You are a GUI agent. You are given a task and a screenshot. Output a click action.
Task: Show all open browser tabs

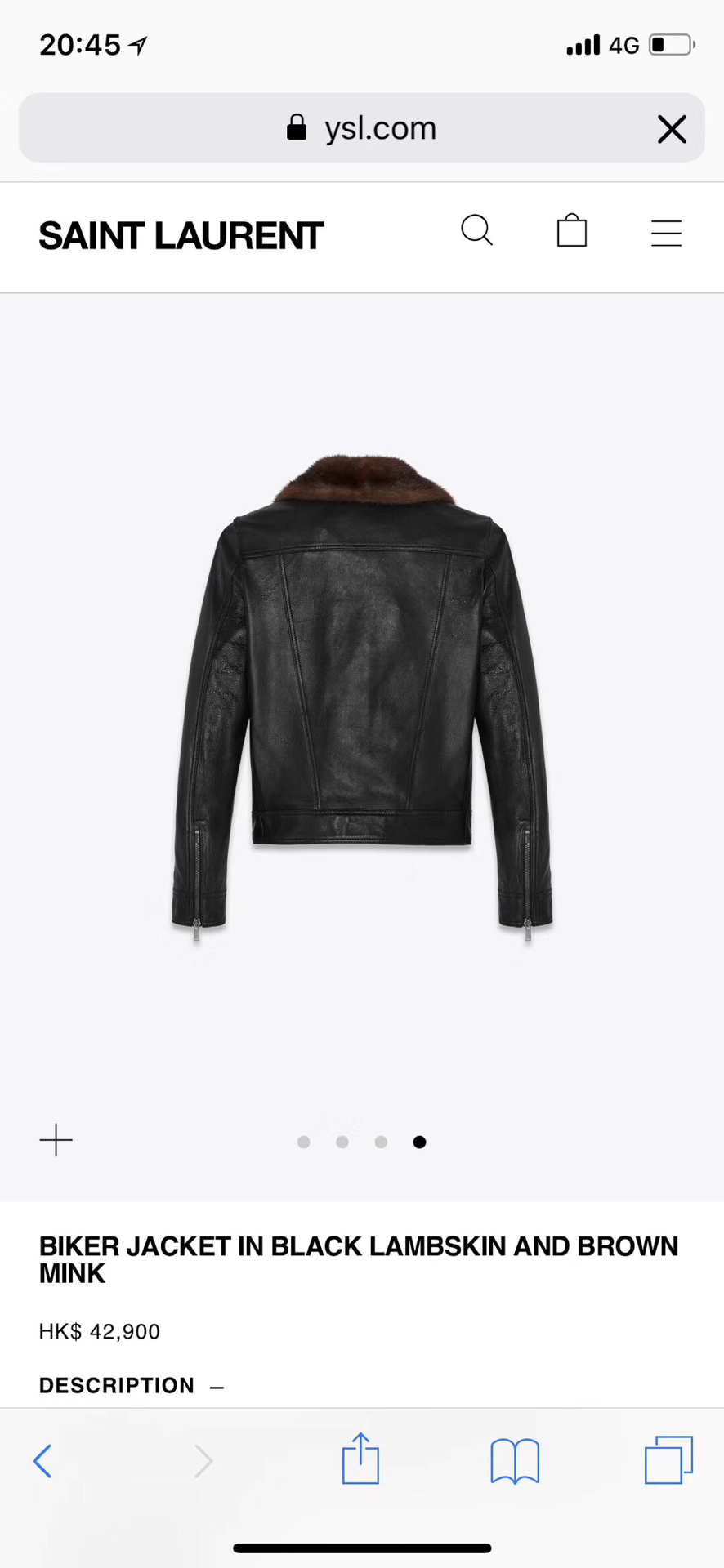tap(668, 1460)
